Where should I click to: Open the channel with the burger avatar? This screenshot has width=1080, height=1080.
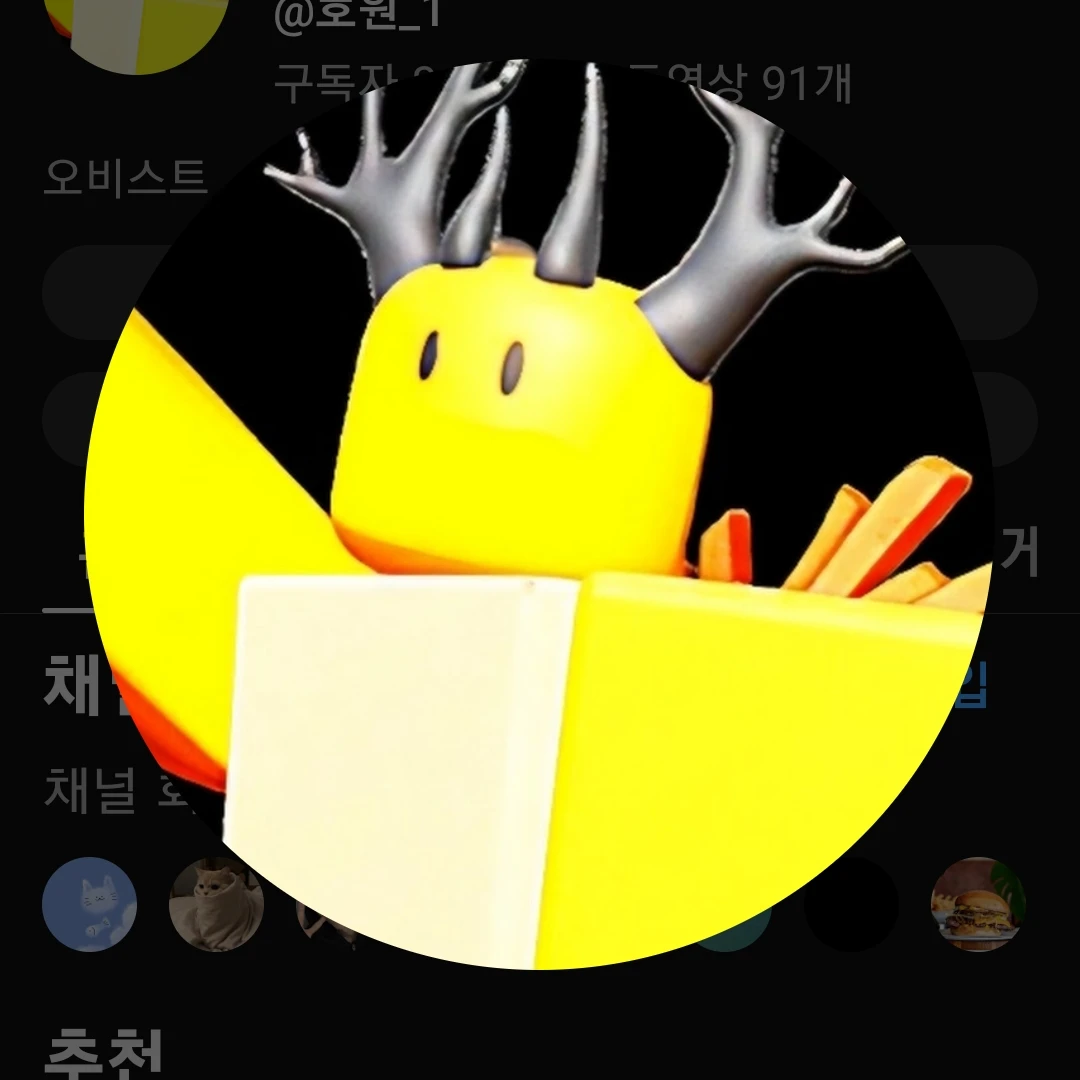(977, 904)
